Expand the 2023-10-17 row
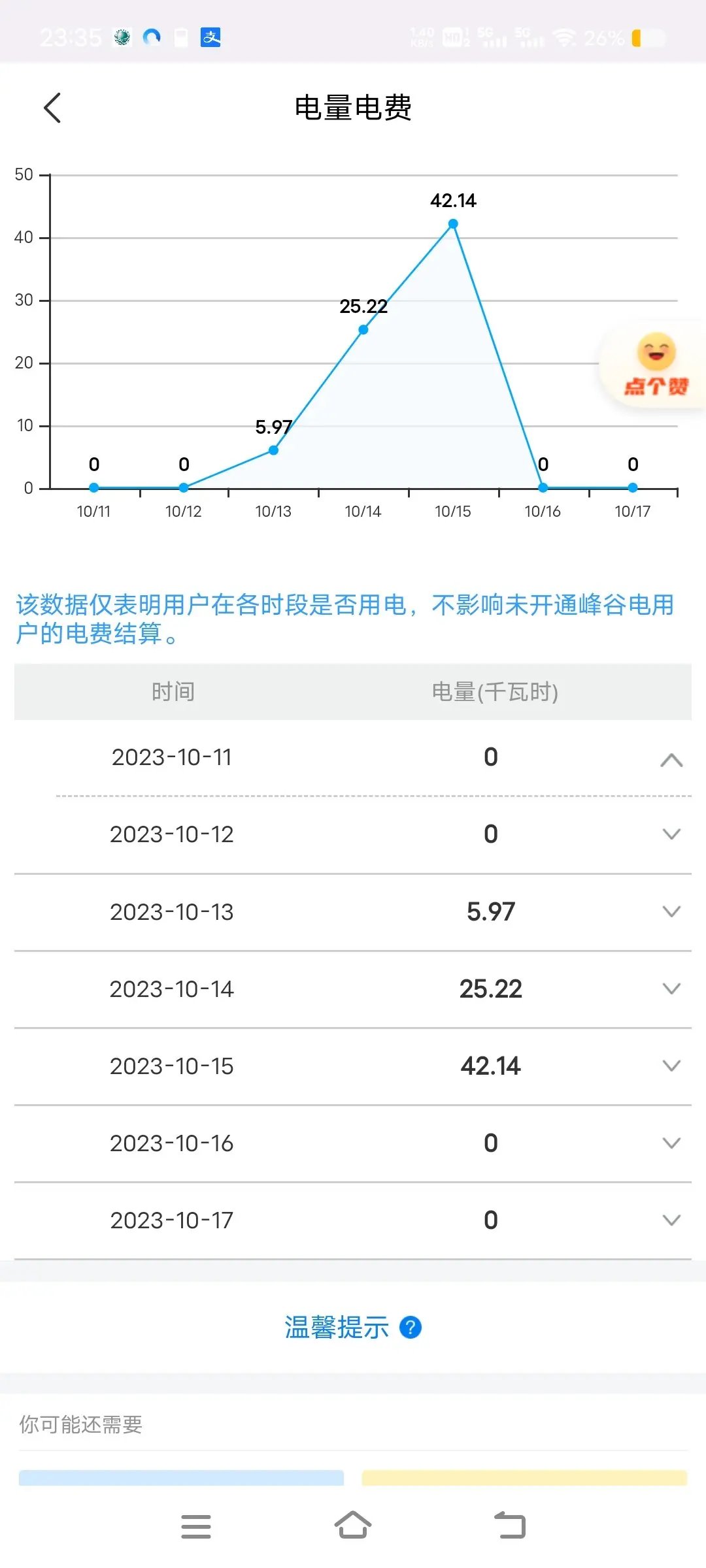Screen dimensions: 706x1568 coord(671,1220)
